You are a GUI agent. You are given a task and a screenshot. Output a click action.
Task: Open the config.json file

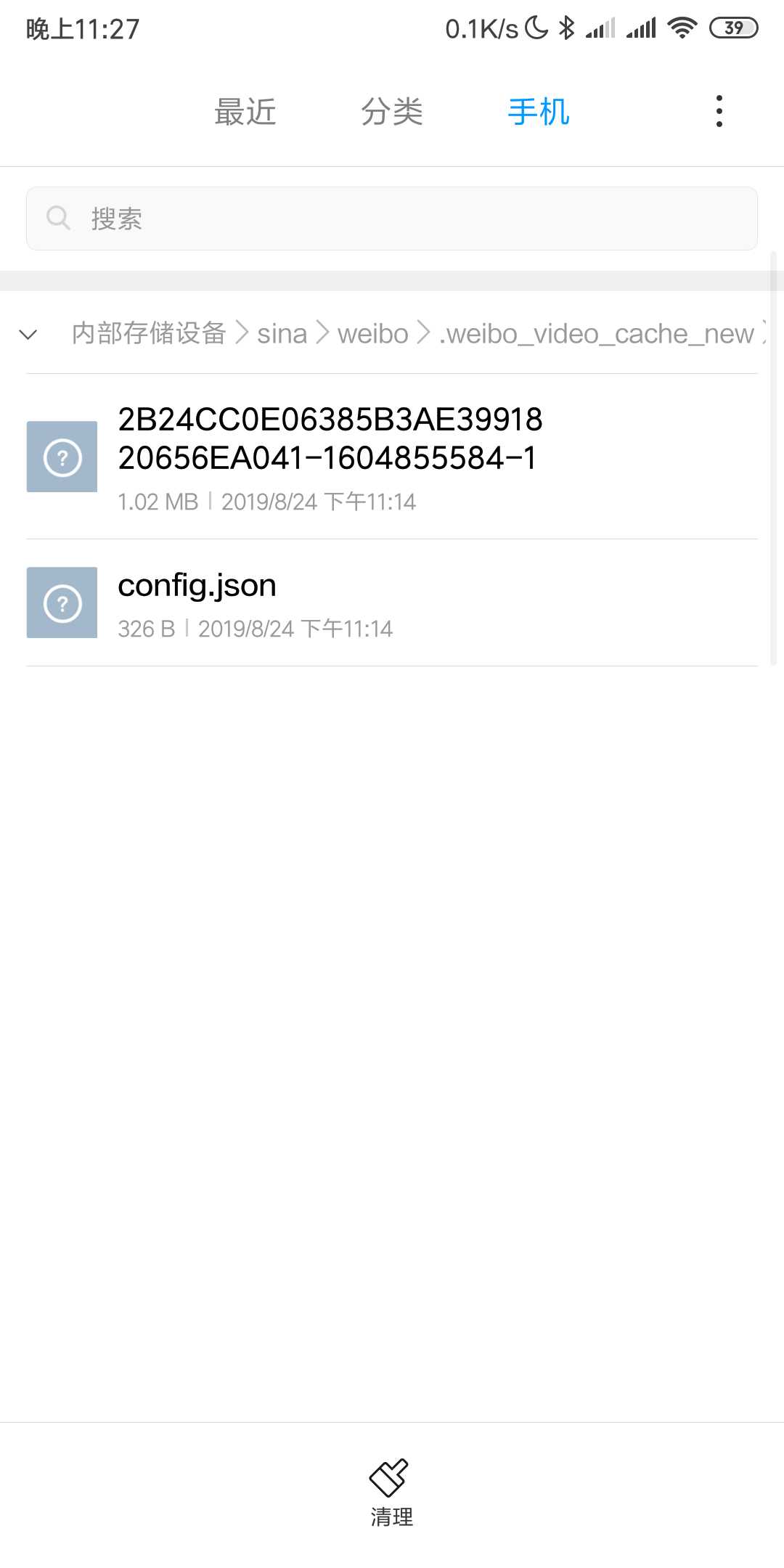point(392,603)
